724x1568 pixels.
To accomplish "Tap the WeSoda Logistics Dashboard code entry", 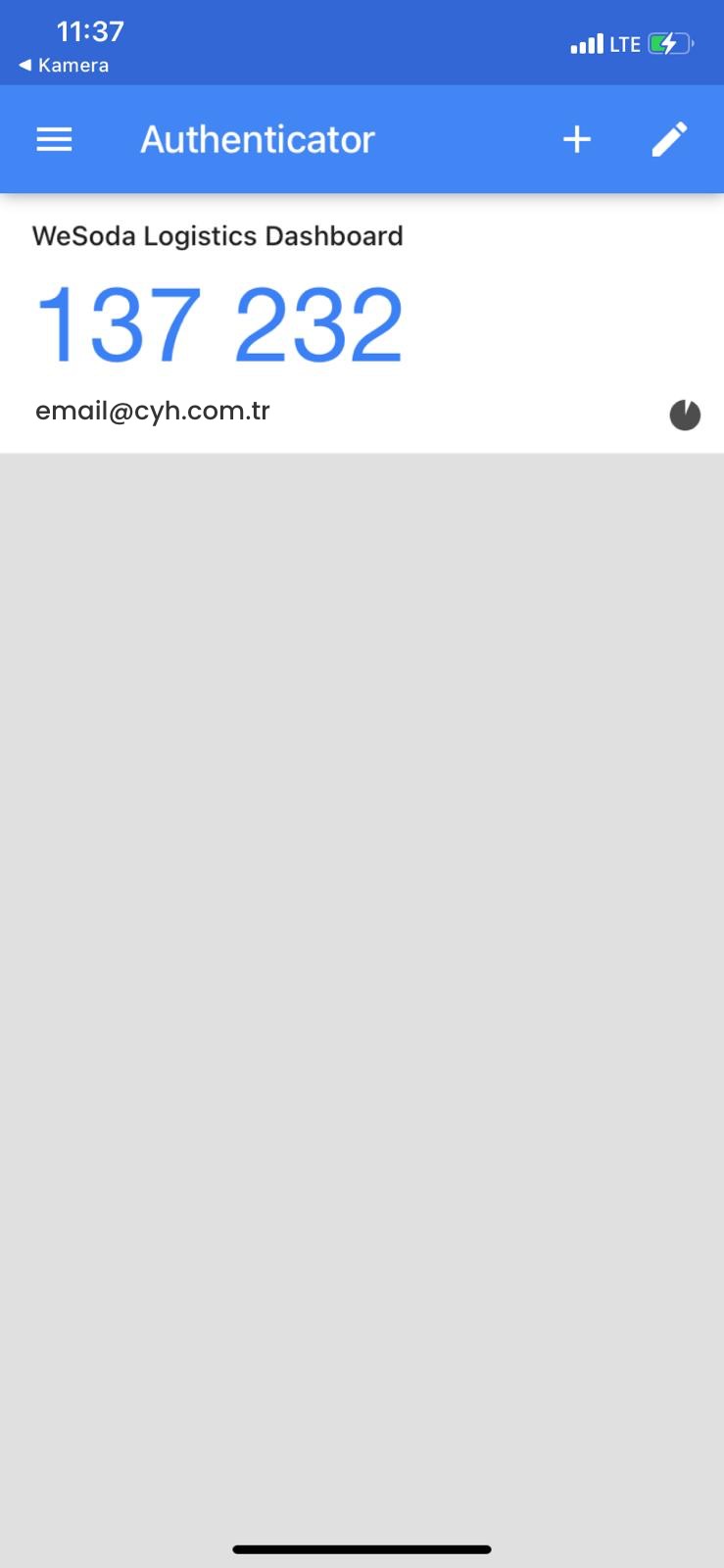I will pos(219,323).
